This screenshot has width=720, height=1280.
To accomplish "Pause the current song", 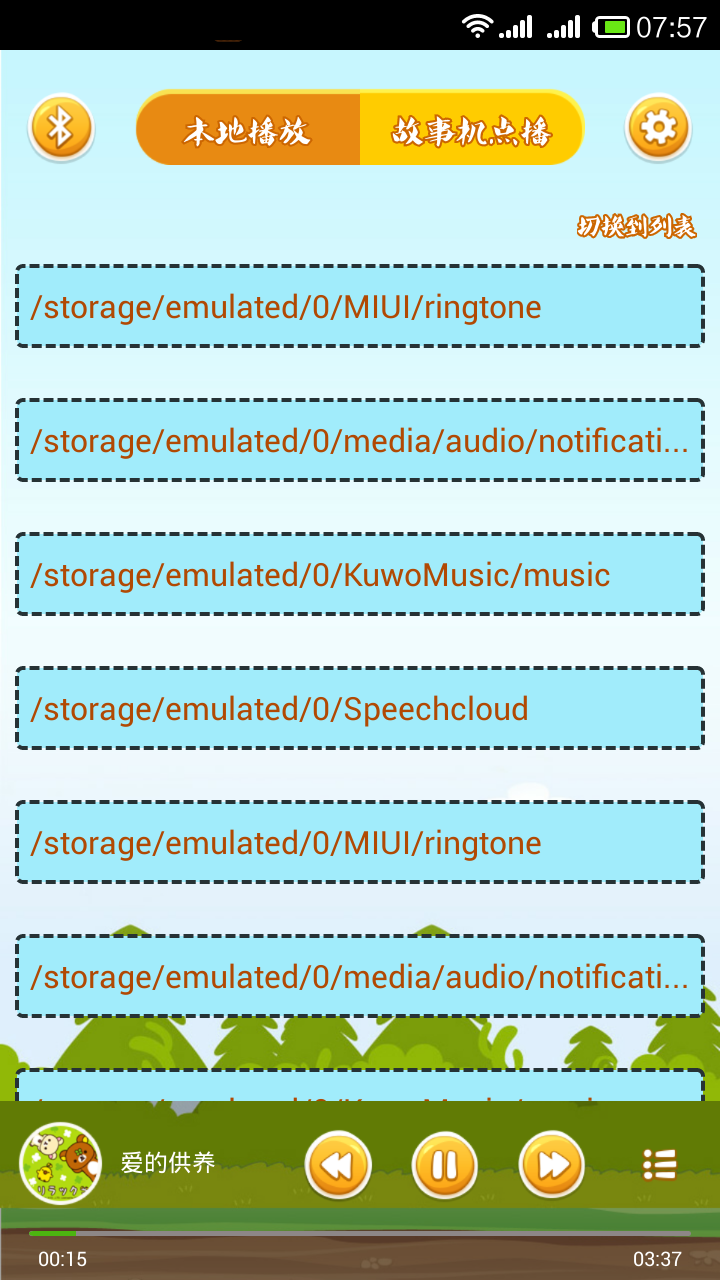I will point(444,1165).
